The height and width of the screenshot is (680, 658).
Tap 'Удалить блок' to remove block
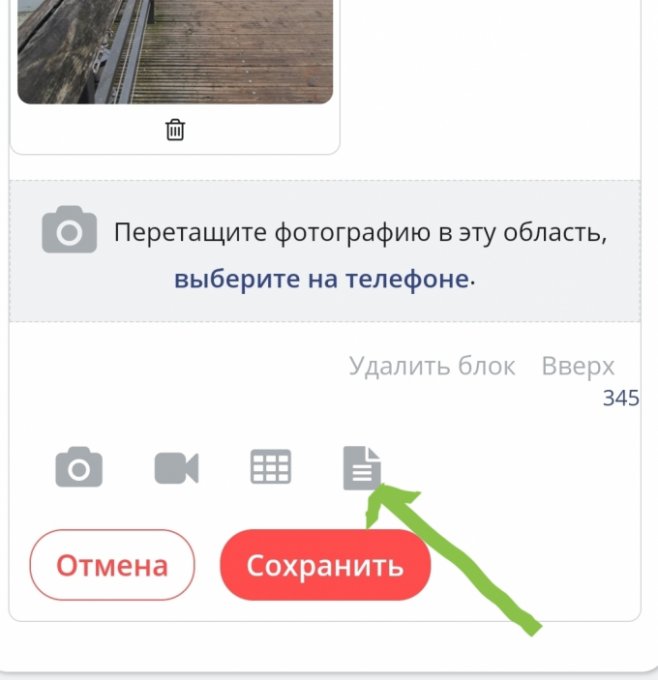pyautogui.click(x=432, y=366)
